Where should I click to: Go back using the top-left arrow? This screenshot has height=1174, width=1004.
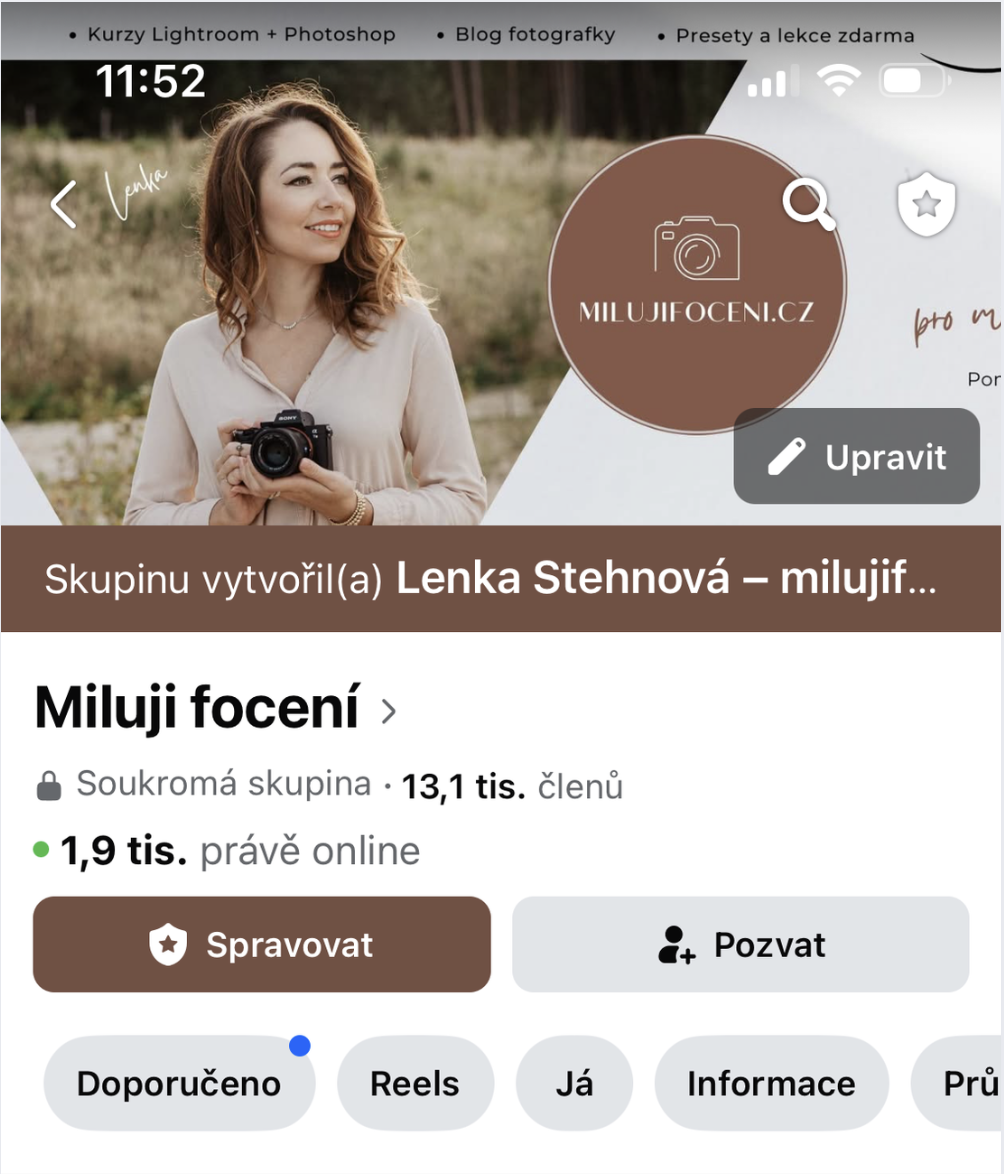[x=63, y=205]
